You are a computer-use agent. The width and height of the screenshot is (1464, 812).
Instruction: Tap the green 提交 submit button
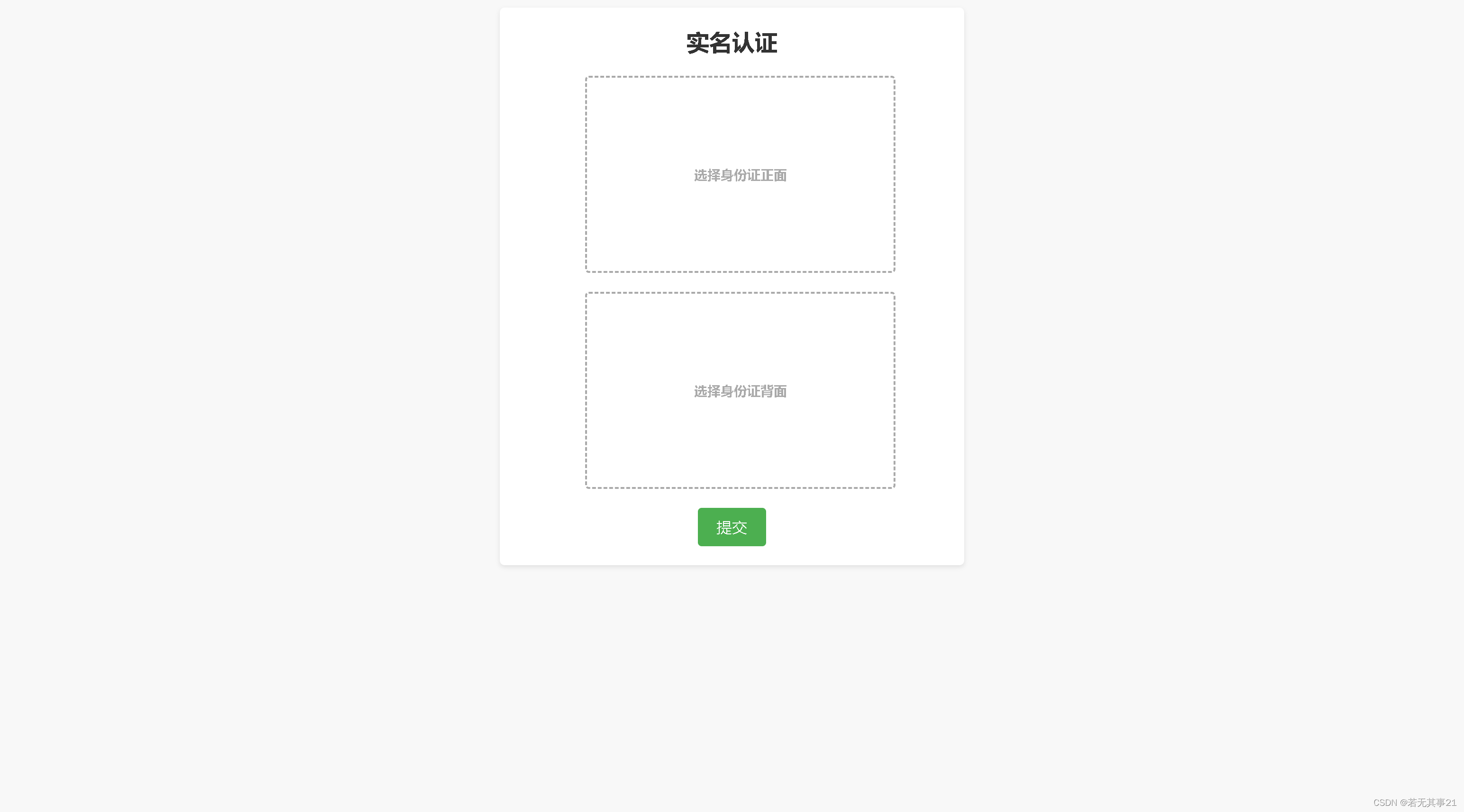coord(732,527)
